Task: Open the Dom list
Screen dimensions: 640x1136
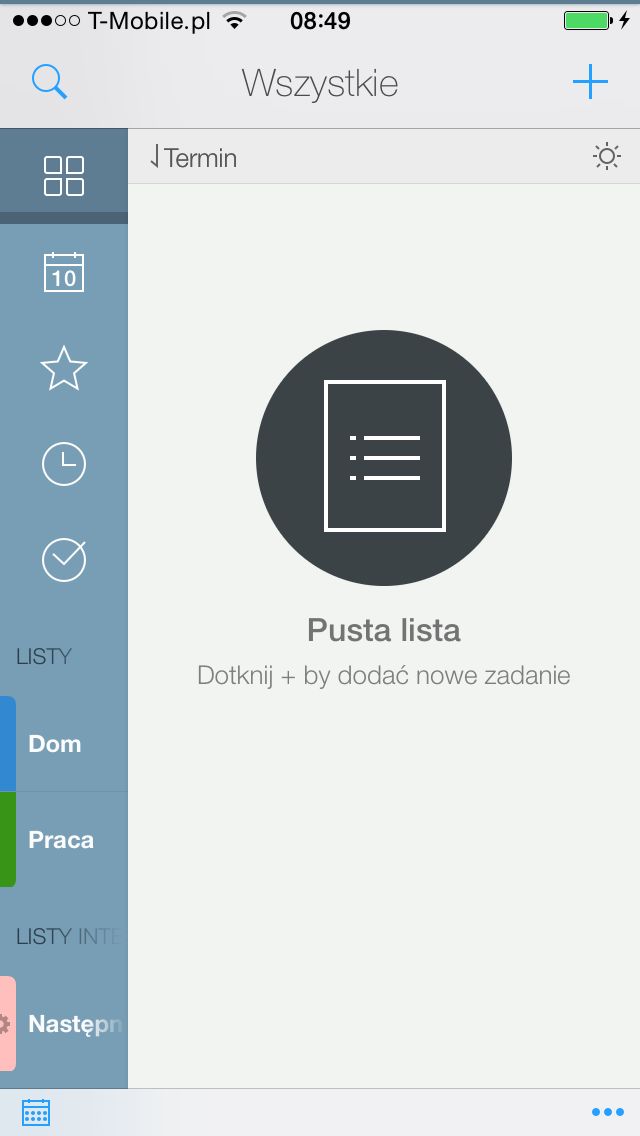Action: 64,744
